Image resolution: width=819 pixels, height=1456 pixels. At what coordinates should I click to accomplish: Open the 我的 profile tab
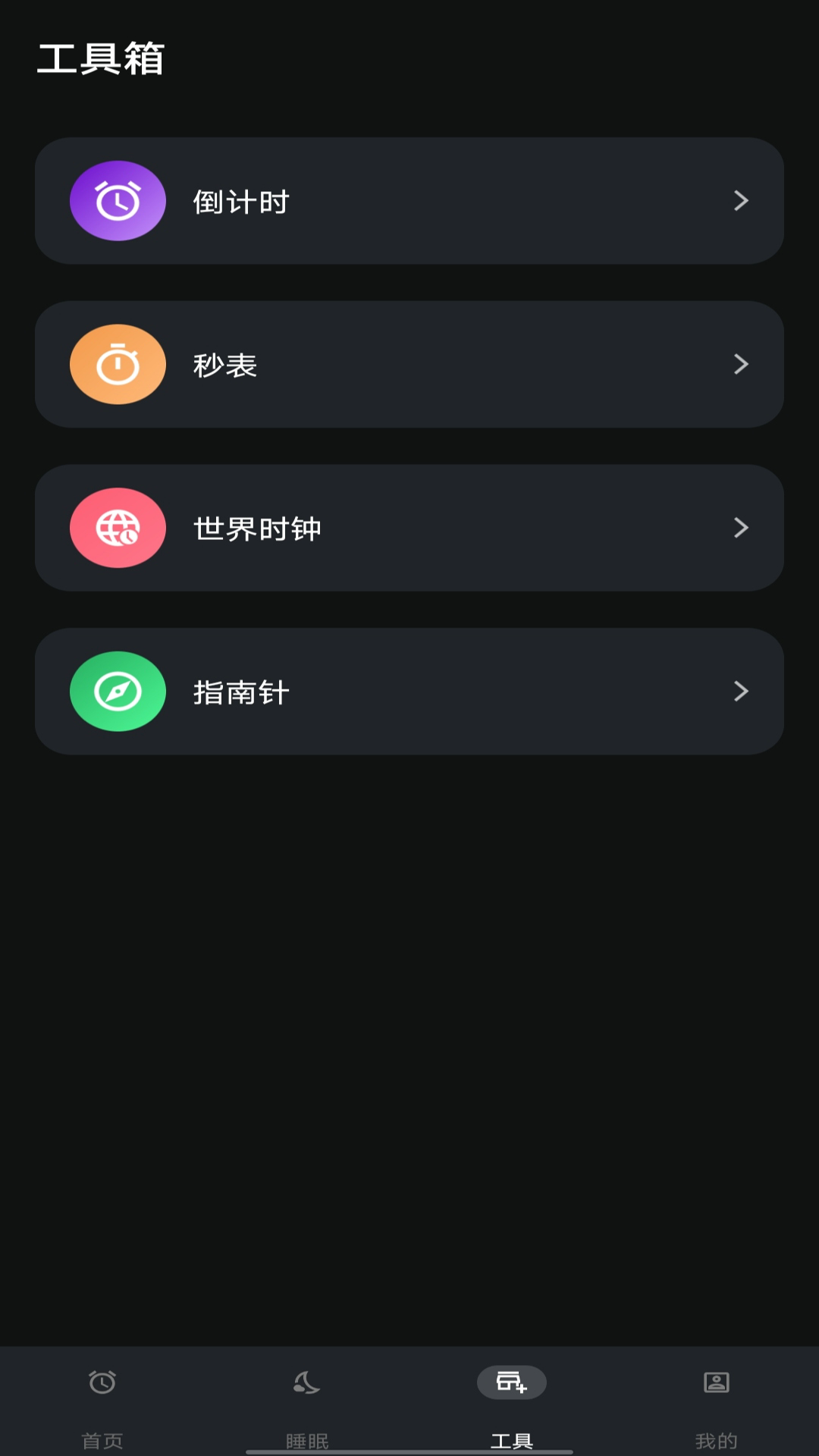pos(717,1441)
